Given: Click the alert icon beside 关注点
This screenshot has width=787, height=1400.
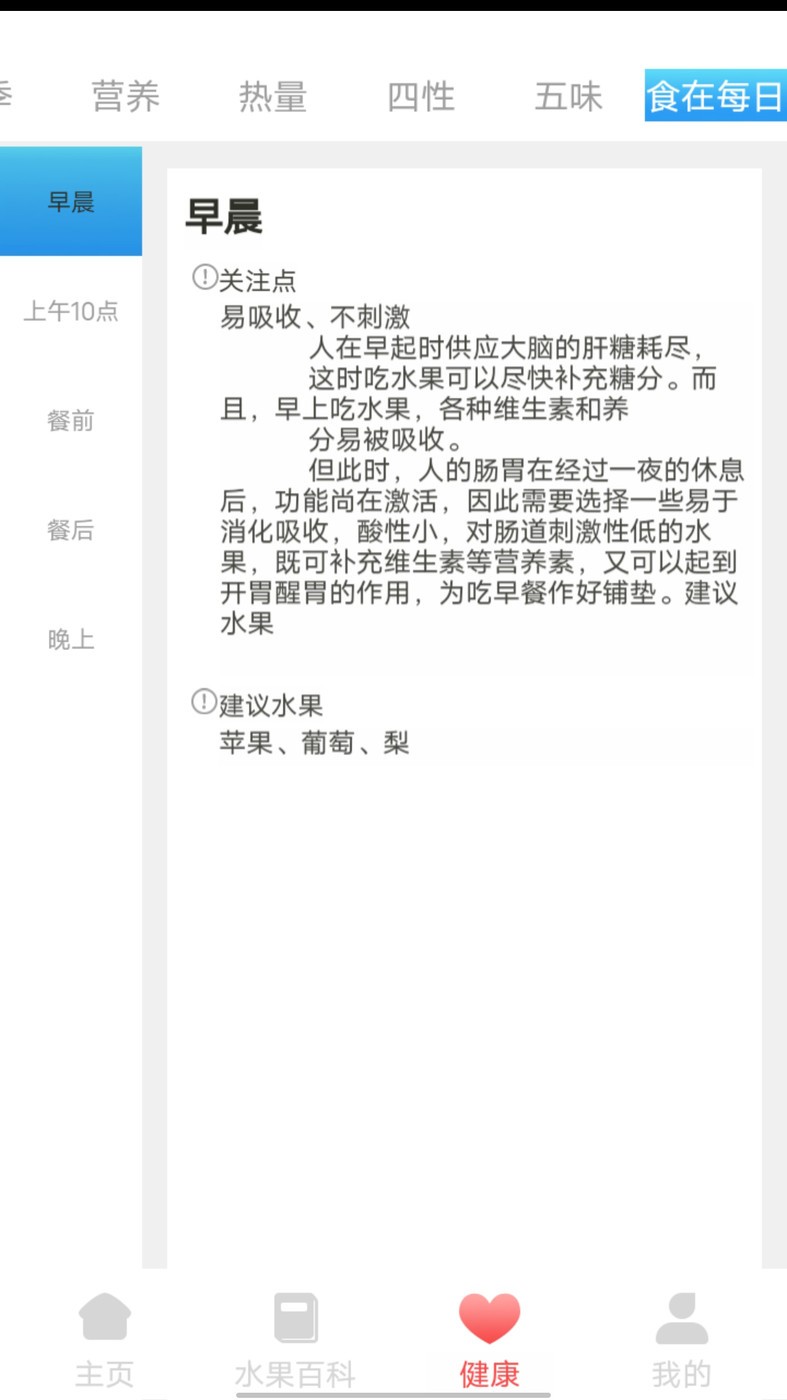Looking at the screenshot, I should pos(205,278).
